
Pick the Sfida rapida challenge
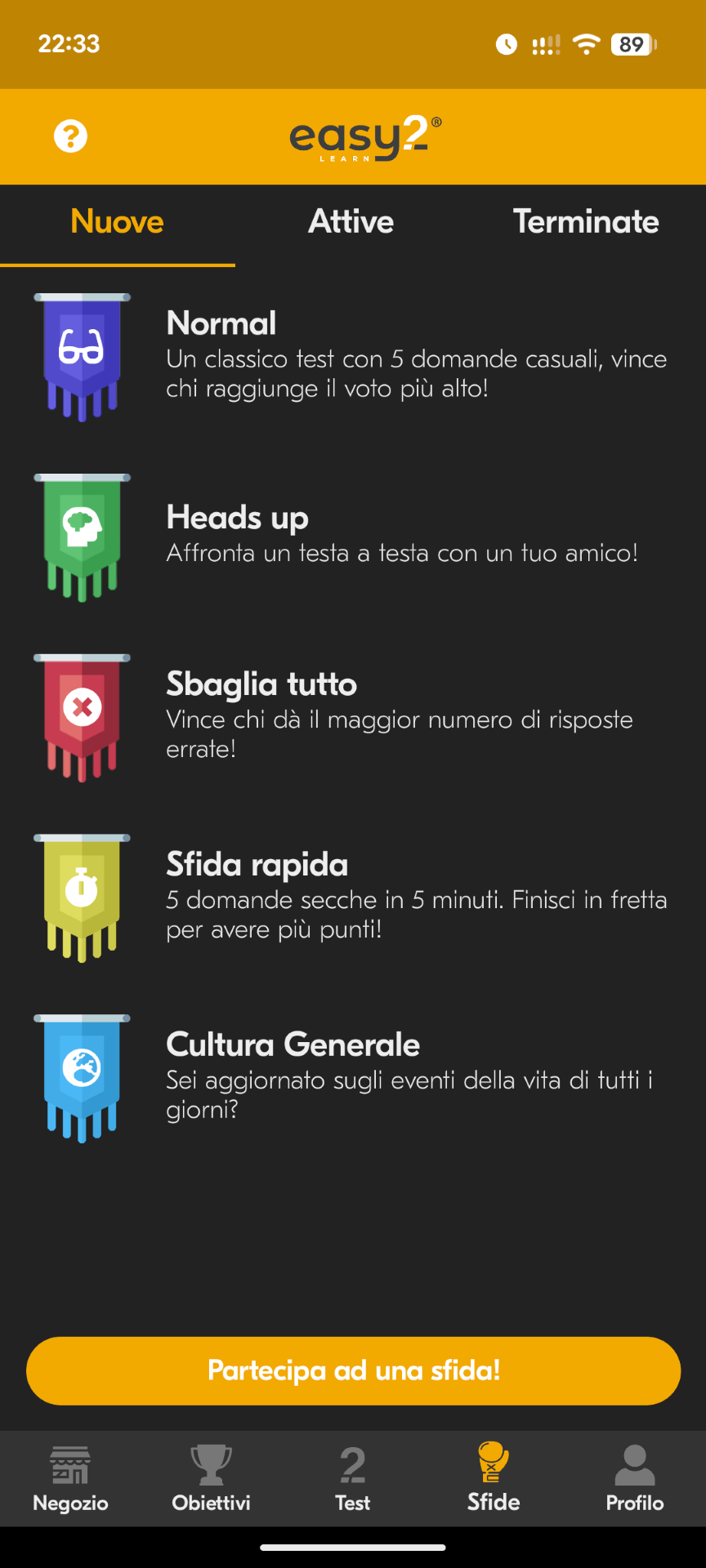coord(351,896)
